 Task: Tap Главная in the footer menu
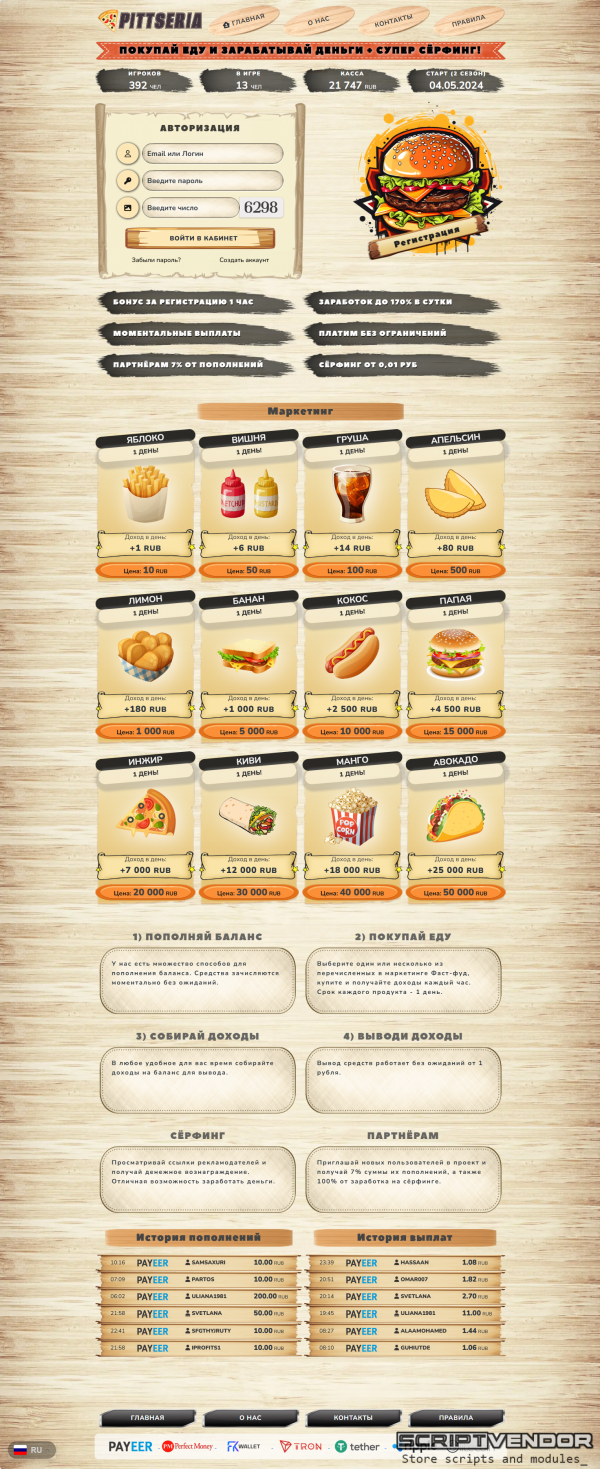(x=148, y=1417)
